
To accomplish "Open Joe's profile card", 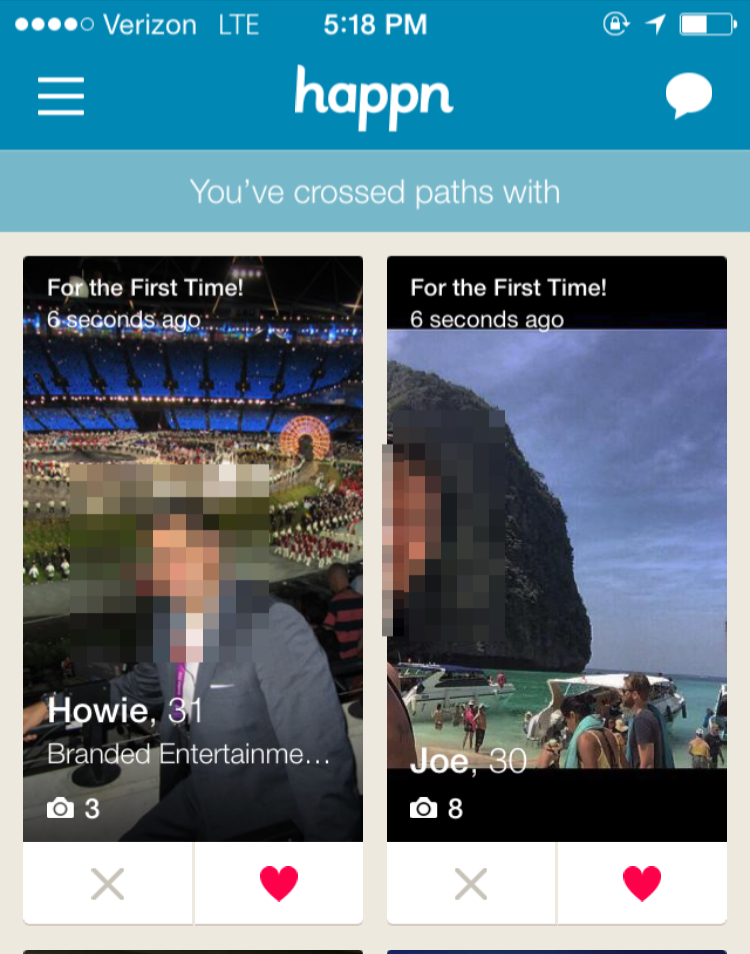I will point(556,548).
